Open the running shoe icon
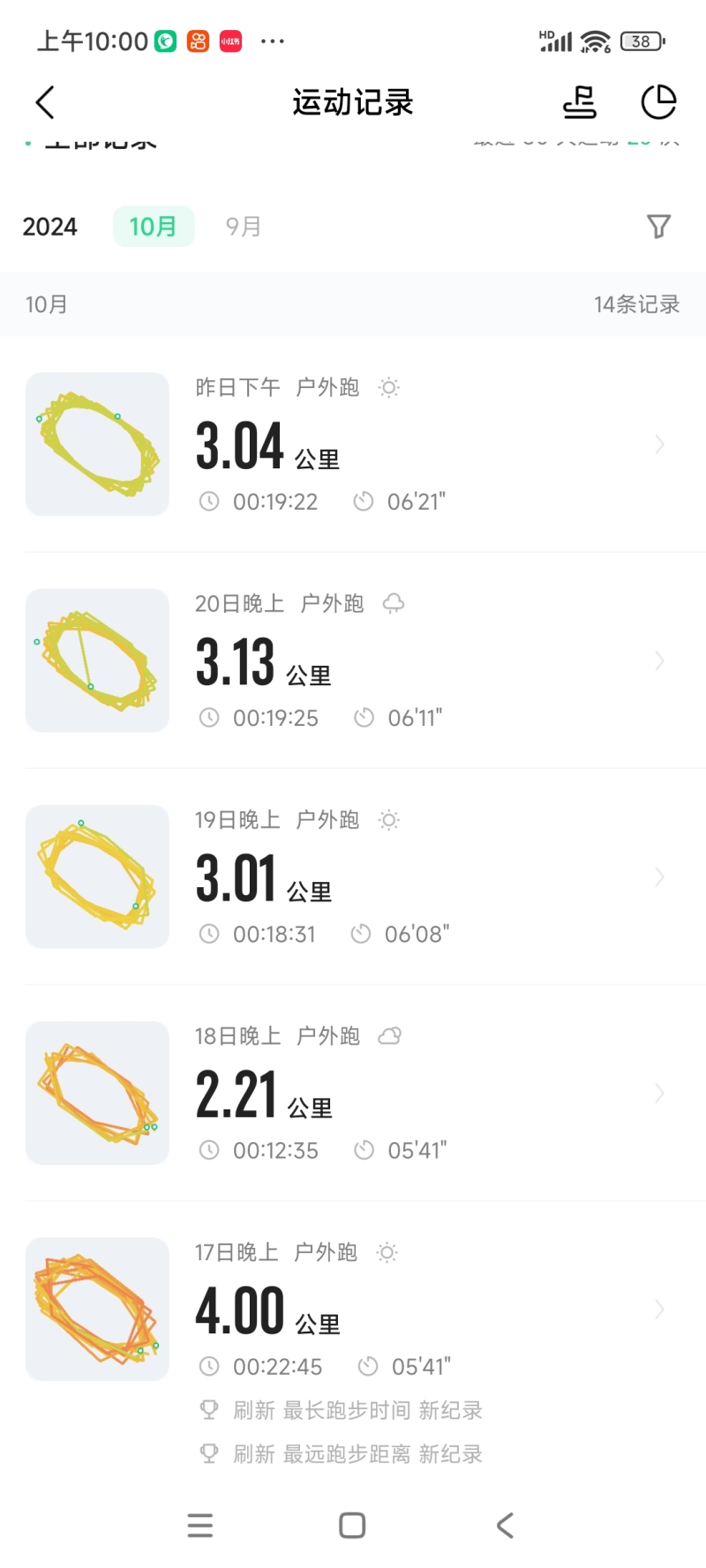The image size is (706, 1568). 580,102
